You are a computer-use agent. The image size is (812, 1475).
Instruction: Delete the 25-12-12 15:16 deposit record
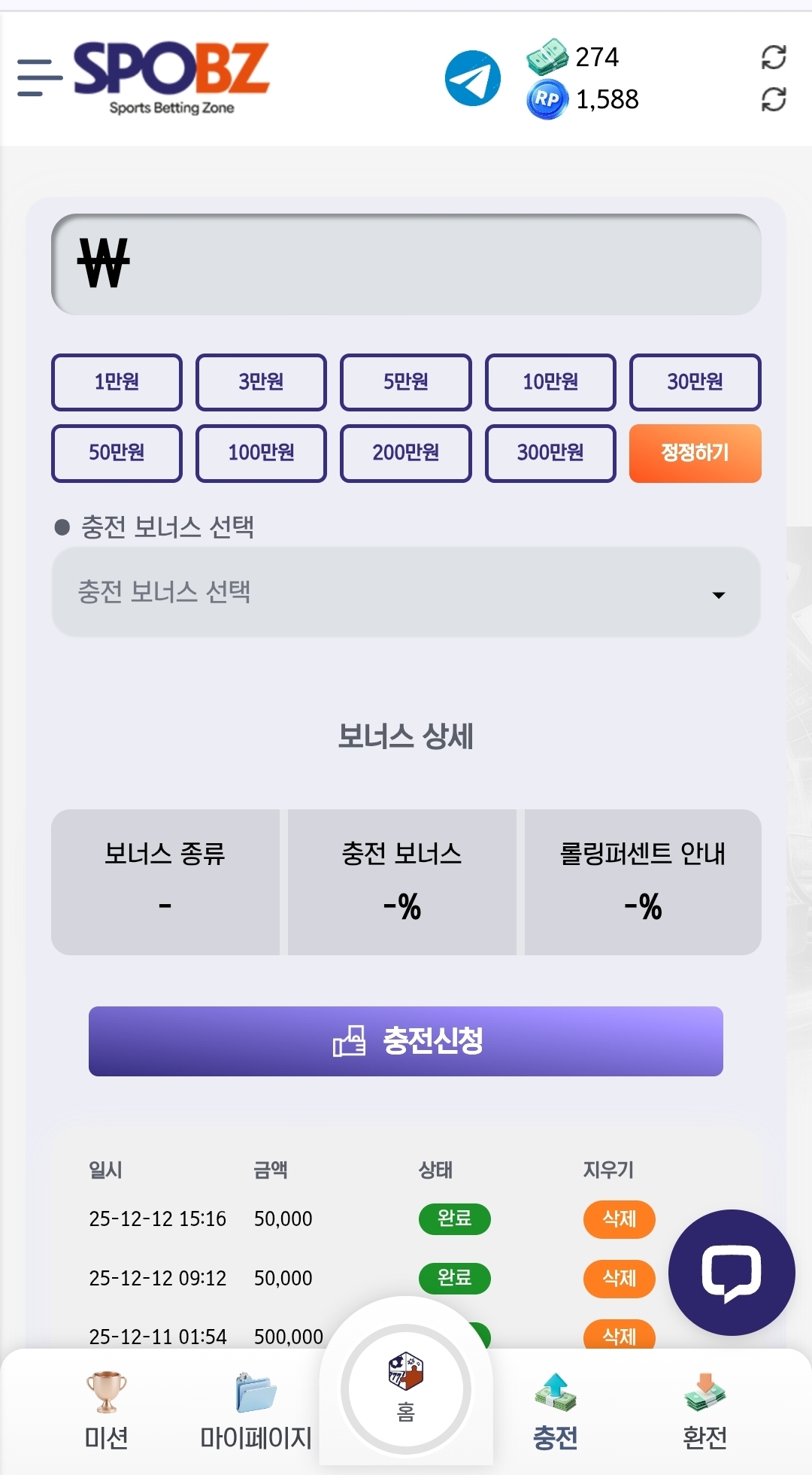pos(619,1219)
